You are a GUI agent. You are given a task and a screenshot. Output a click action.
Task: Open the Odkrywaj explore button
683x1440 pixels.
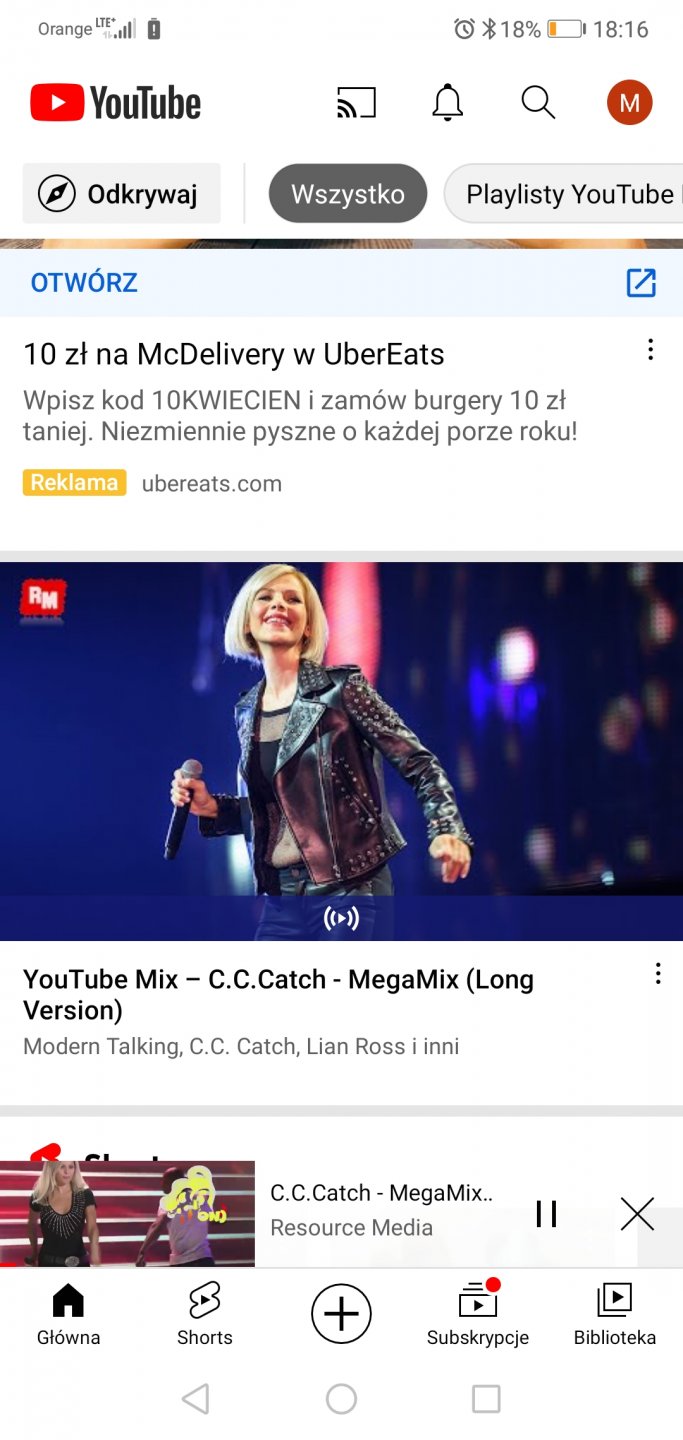tap(122, 194)
